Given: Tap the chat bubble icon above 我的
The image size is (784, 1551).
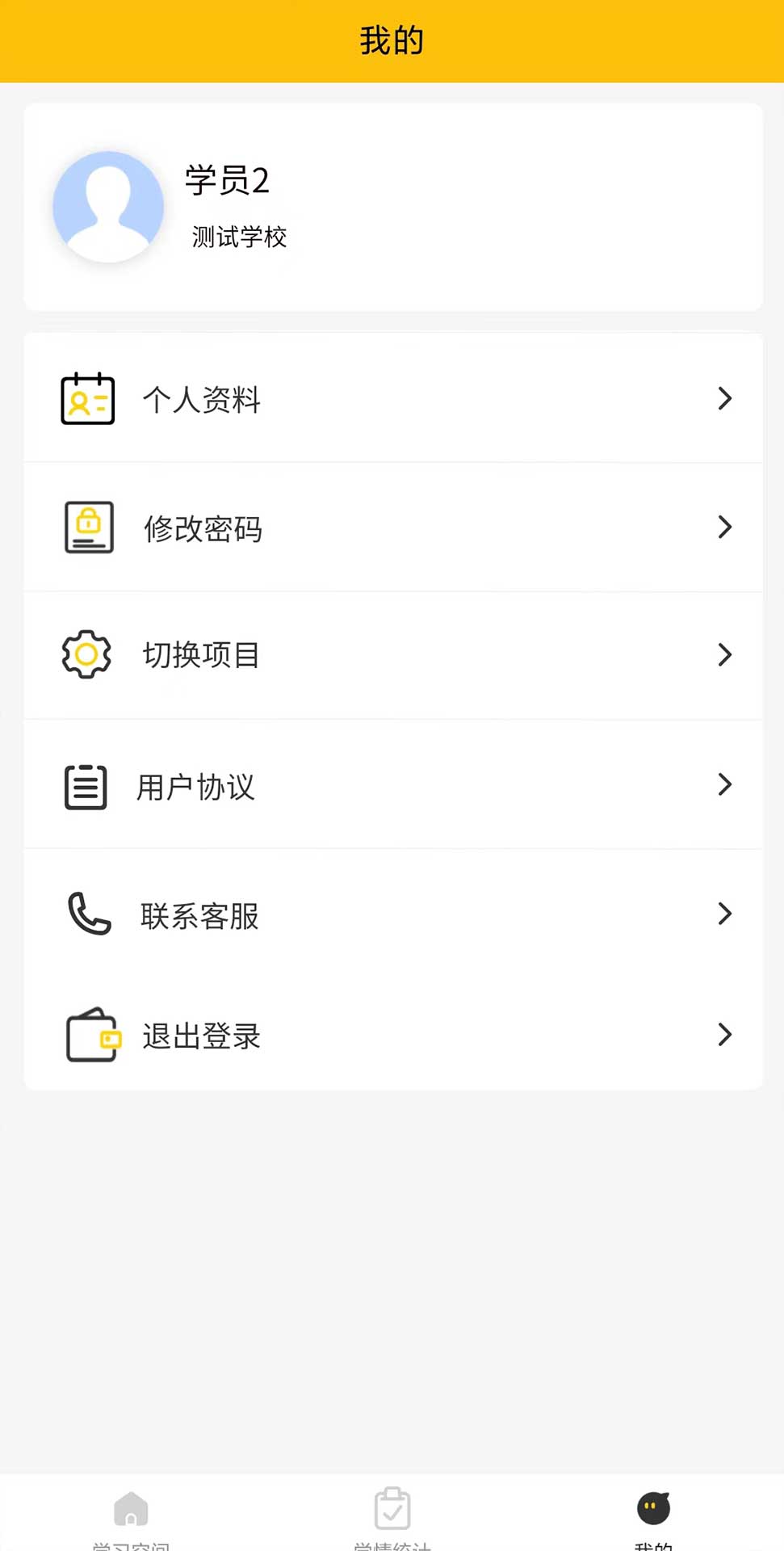Looking at the screenshot, I should pos(652,1504).
